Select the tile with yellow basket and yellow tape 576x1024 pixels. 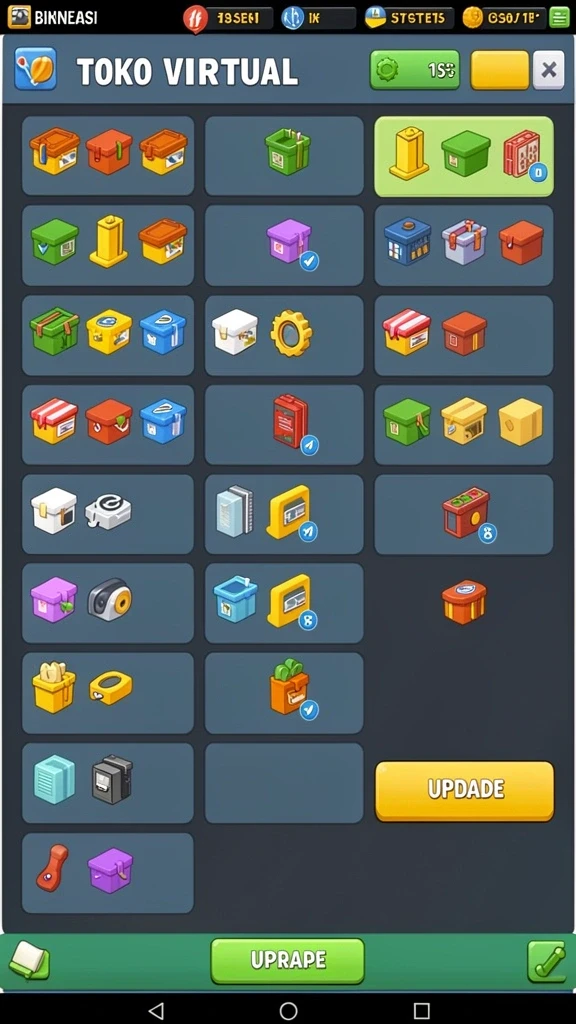point(108,693)
